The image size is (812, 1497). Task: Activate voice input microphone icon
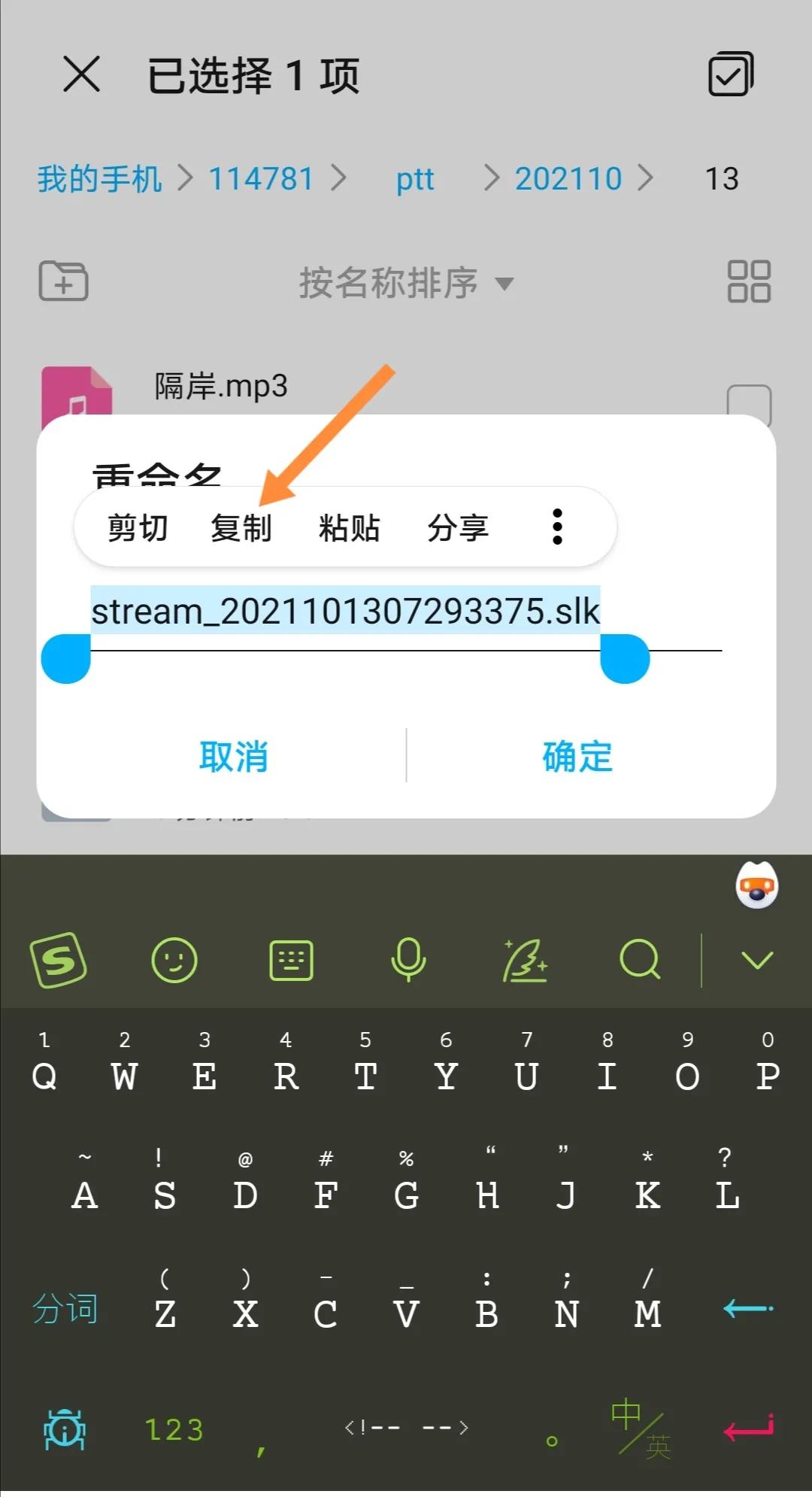pos(407,961)
